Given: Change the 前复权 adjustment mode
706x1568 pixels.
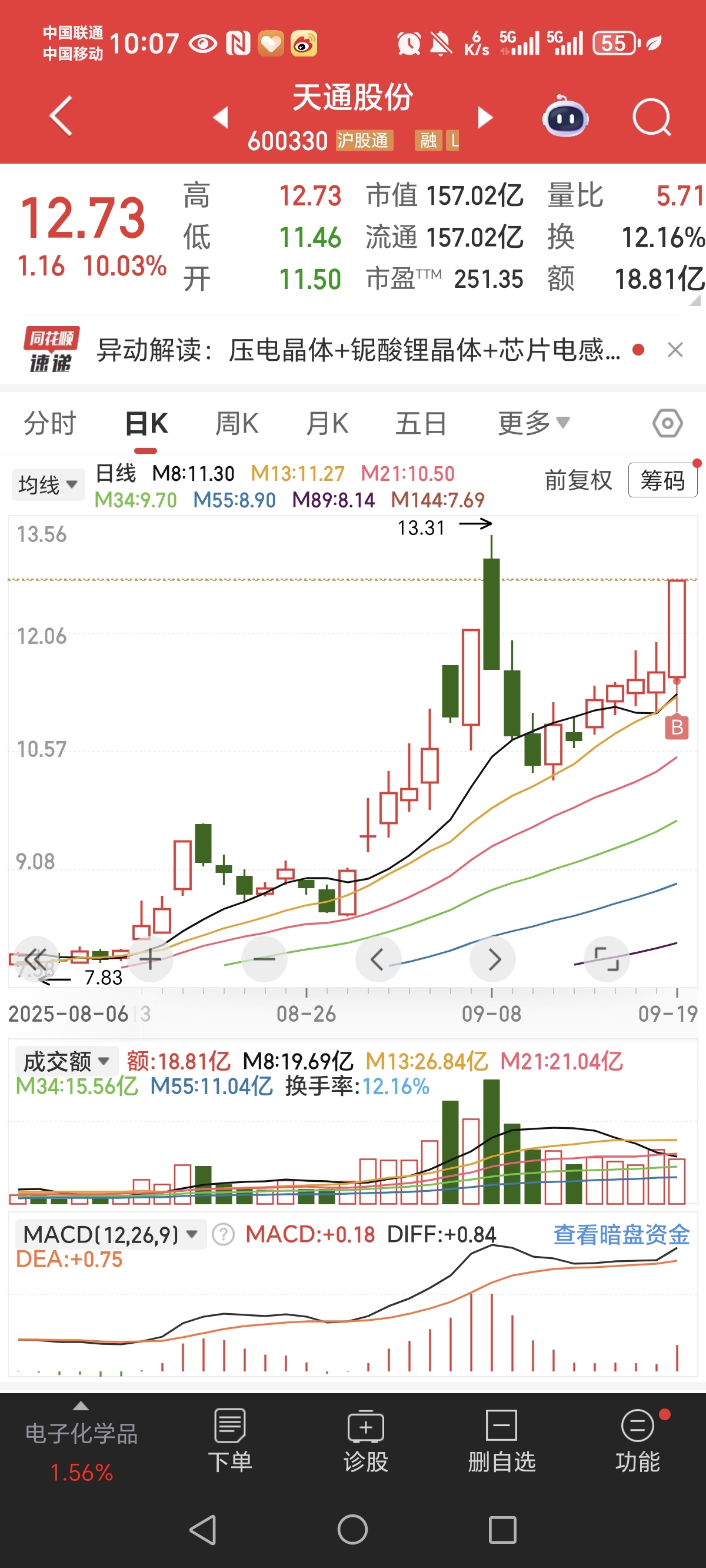Looking at the screenshot, I should pos(578,480).
